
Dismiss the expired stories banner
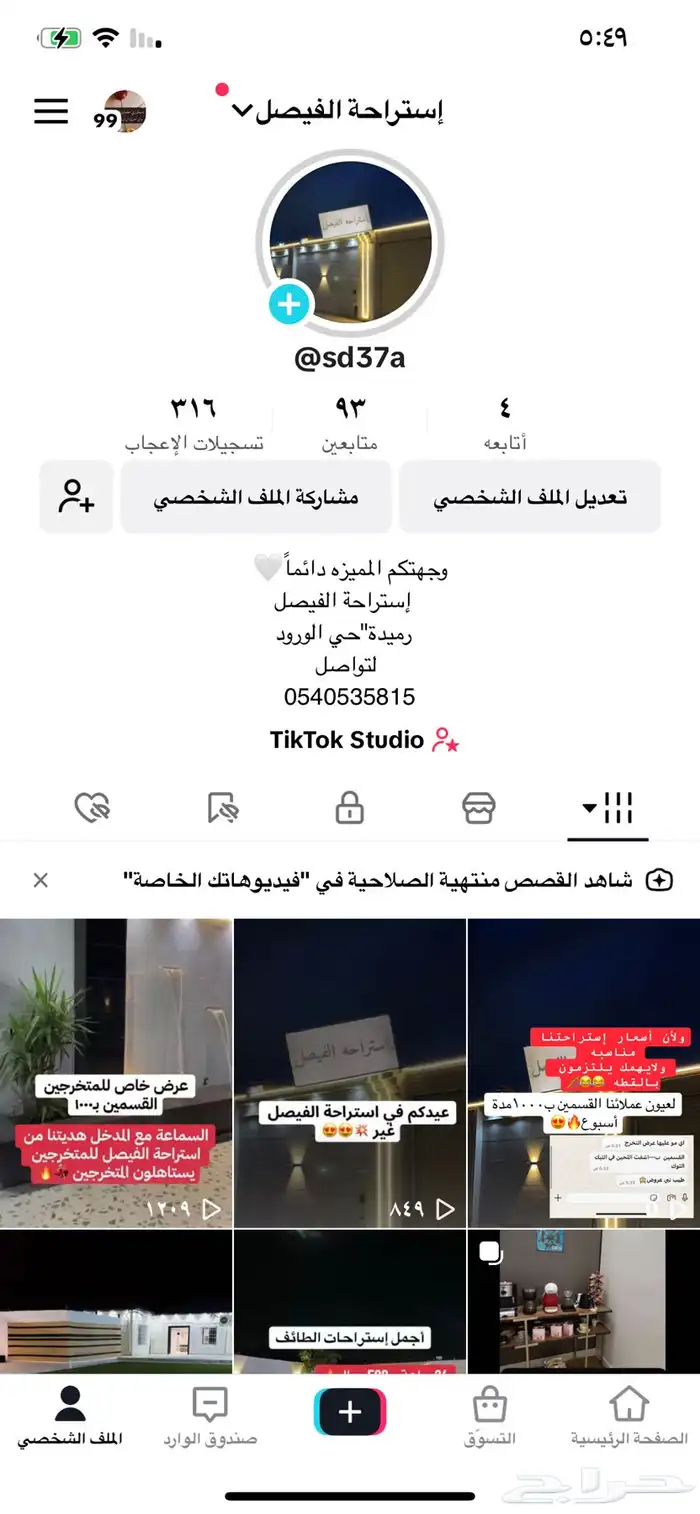click(x=40, y=880)
